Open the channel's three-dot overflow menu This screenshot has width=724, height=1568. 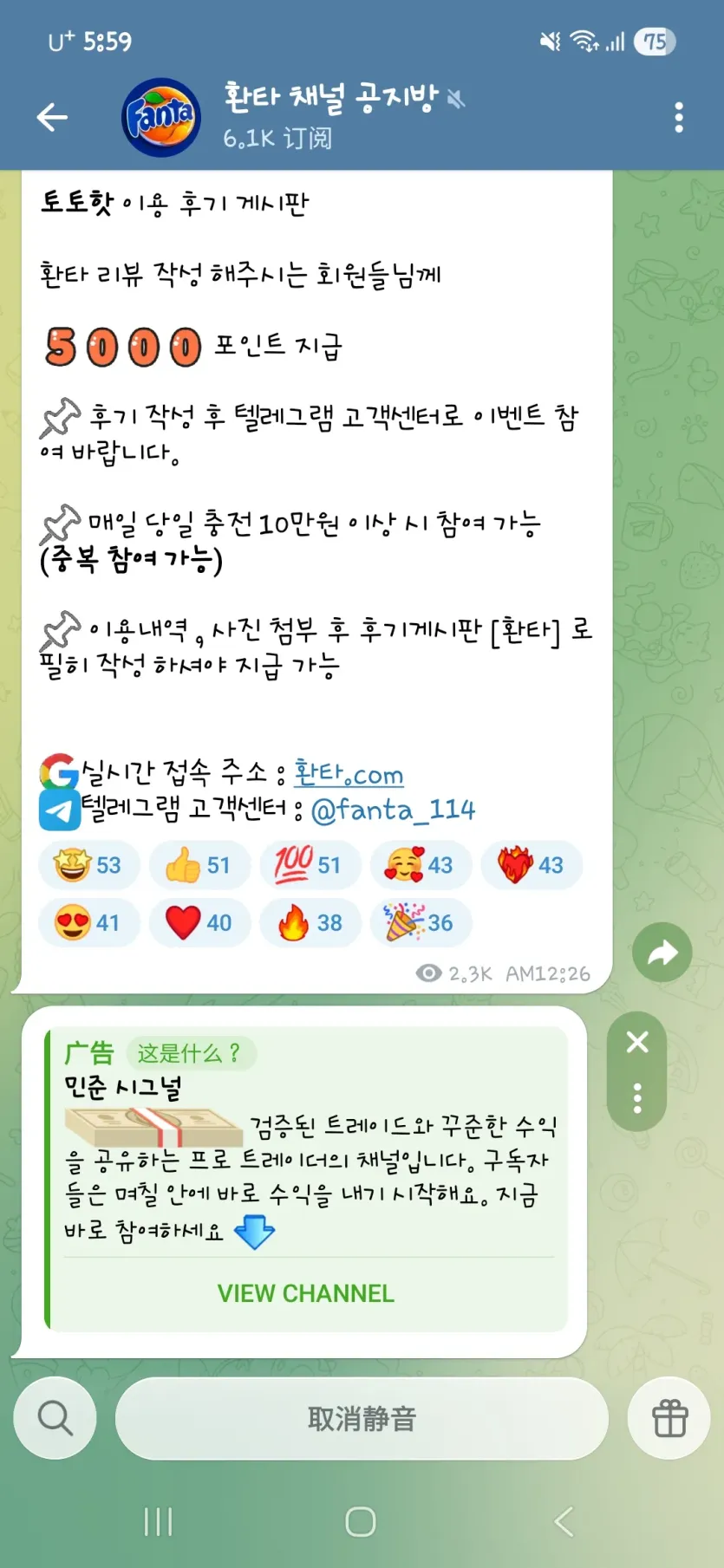point(679,117)
